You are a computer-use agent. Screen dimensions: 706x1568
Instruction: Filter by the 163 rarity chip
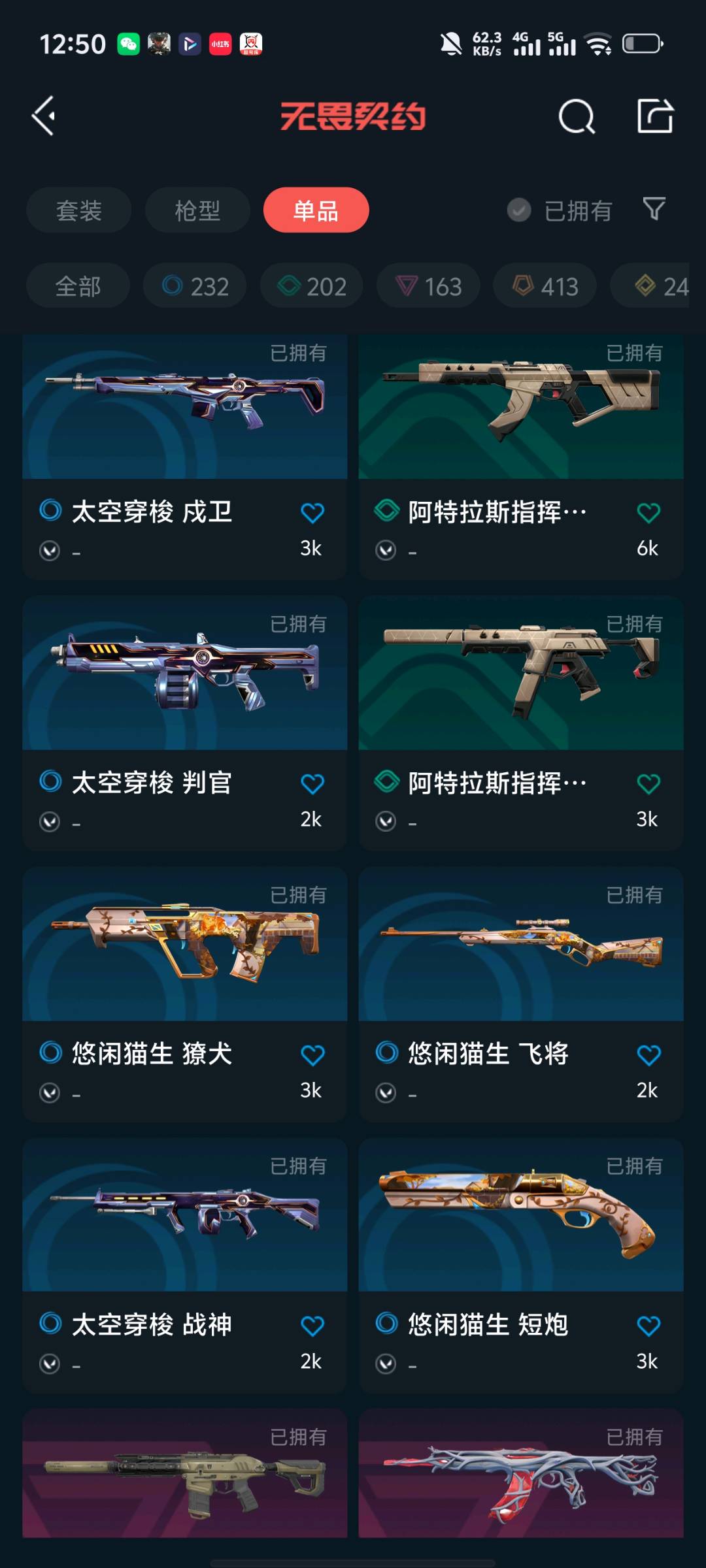428,286
